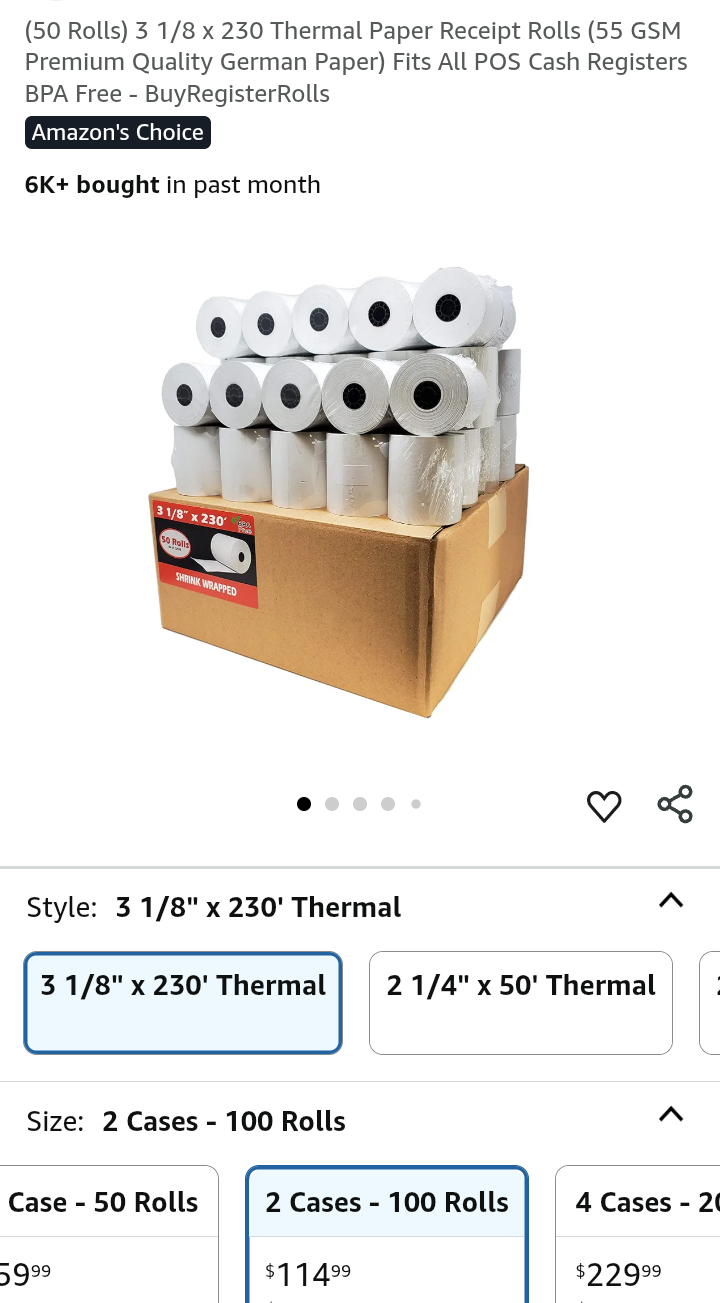Screen dimensions: 720x1303
Task: Collapse the Style options section
Action: point(671,901)
